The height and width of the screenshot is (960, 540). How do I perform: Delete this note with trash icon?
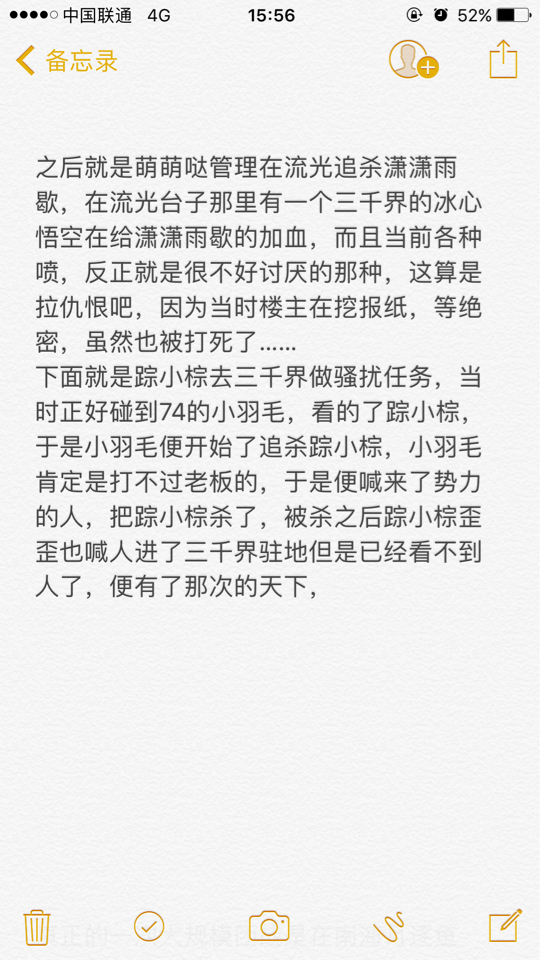tap(36, 928)
